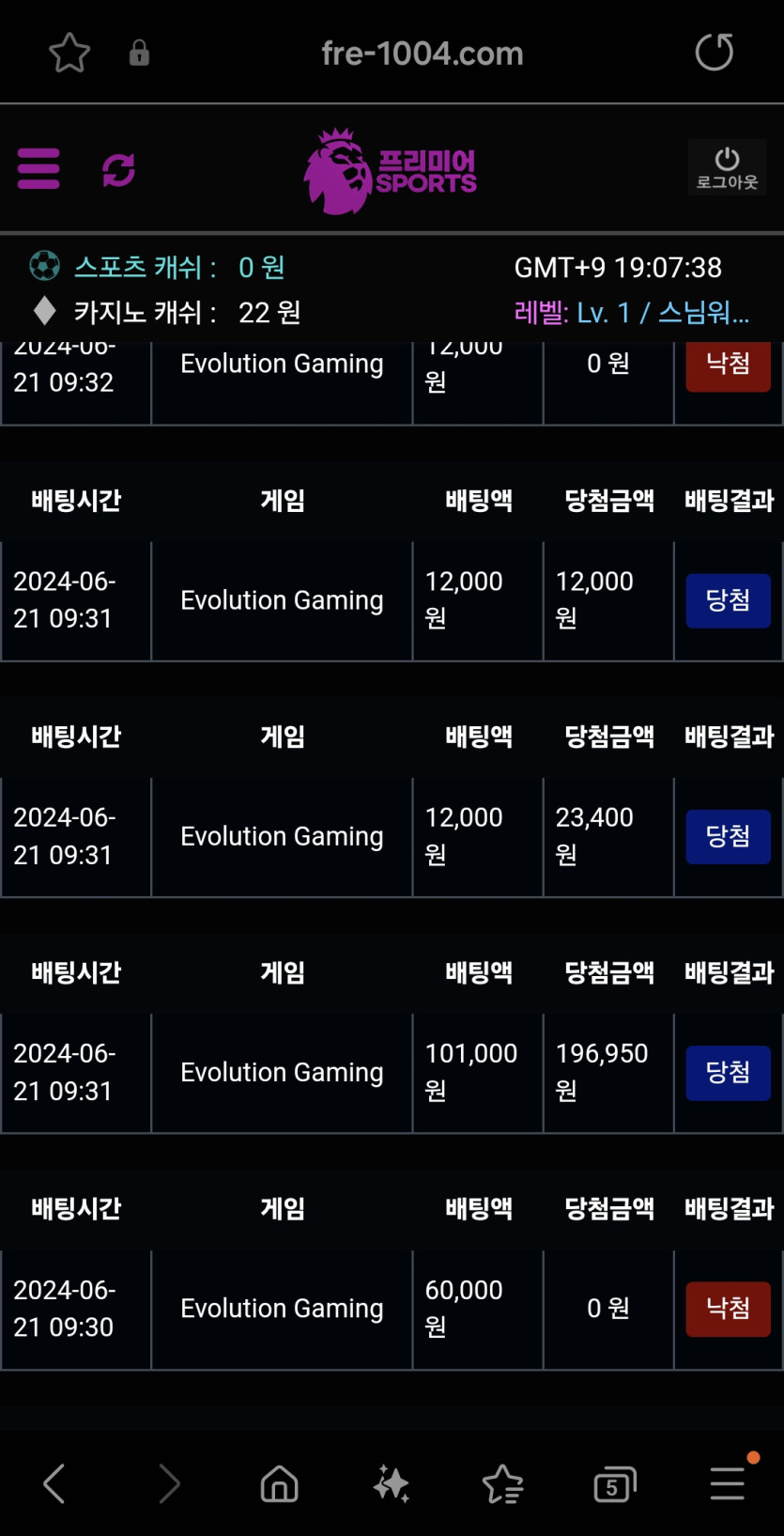The width and height of the screenshot is (784, 1536).
Task: Open the AI sparkle assistant
Action: [391, 1484]
